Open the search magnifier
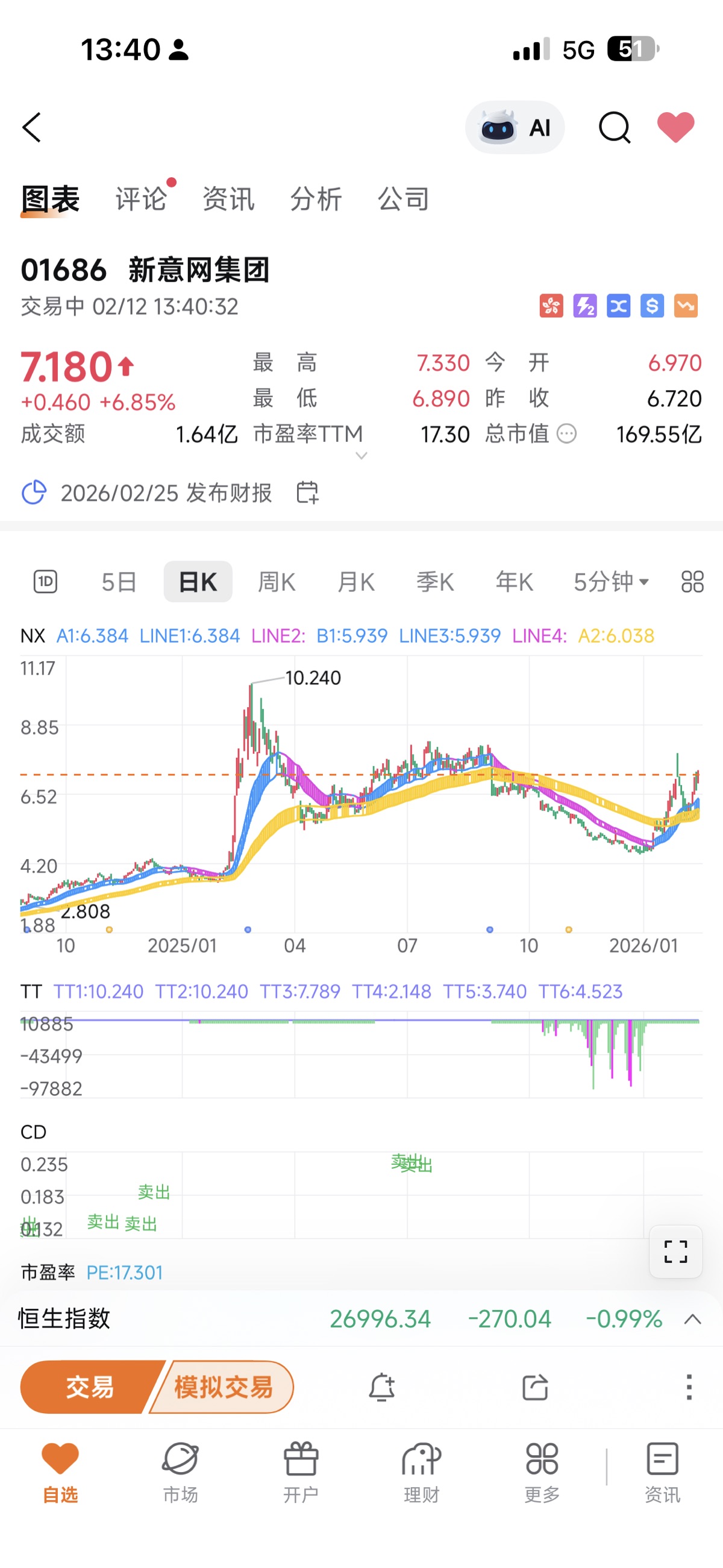This screenshot has height=1568, width=723. pos(614,128)
